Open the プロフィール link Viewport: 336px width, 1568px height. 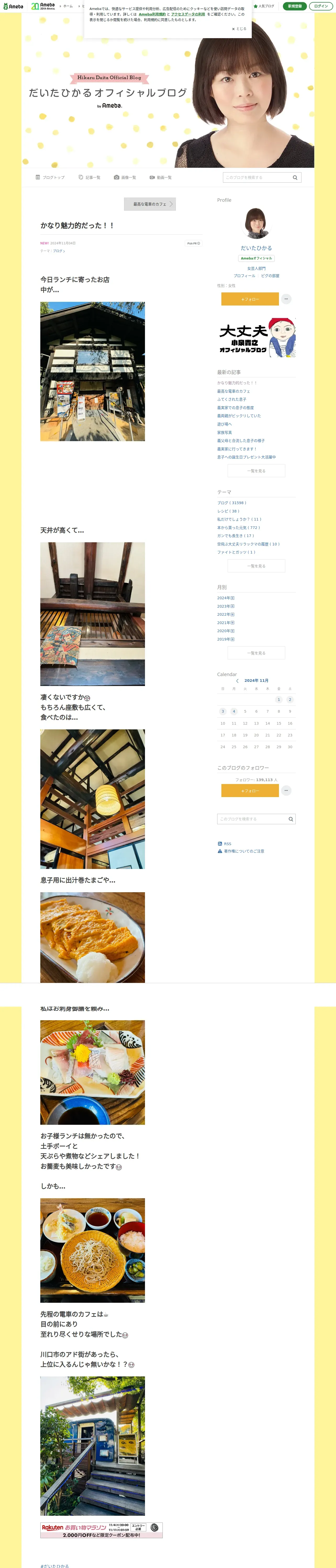tap(244, 276)
